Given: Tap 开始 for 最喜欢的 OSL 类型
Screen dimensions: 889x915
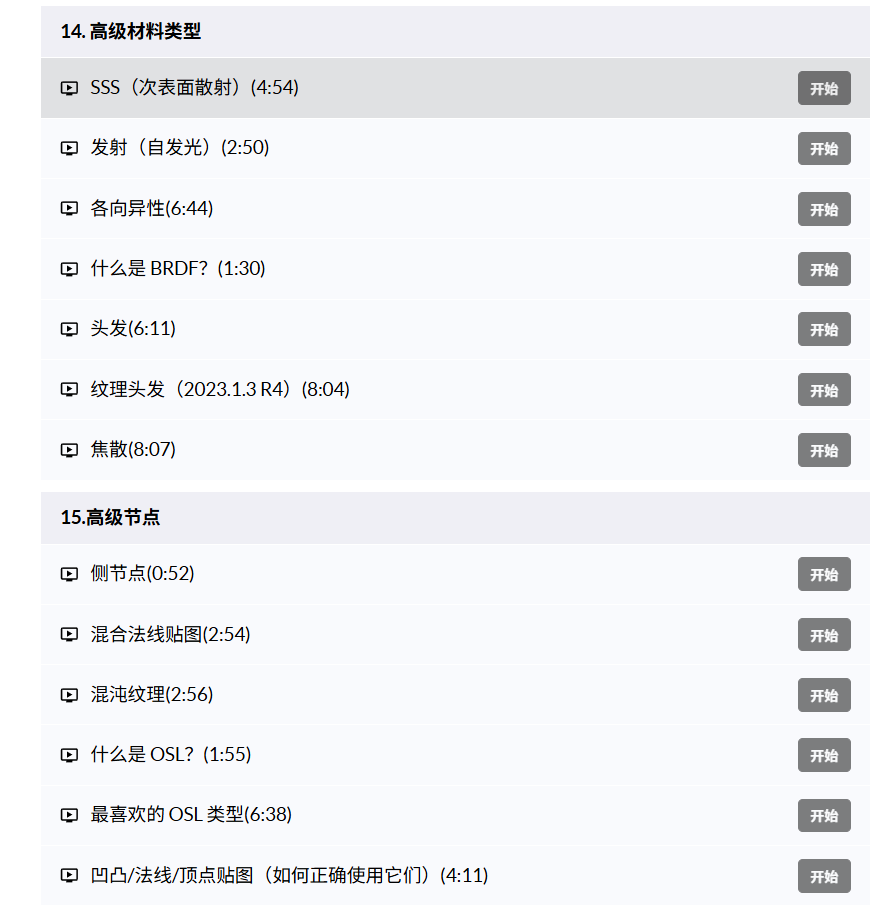Looking at the screenshot, I should coord(824,815).
